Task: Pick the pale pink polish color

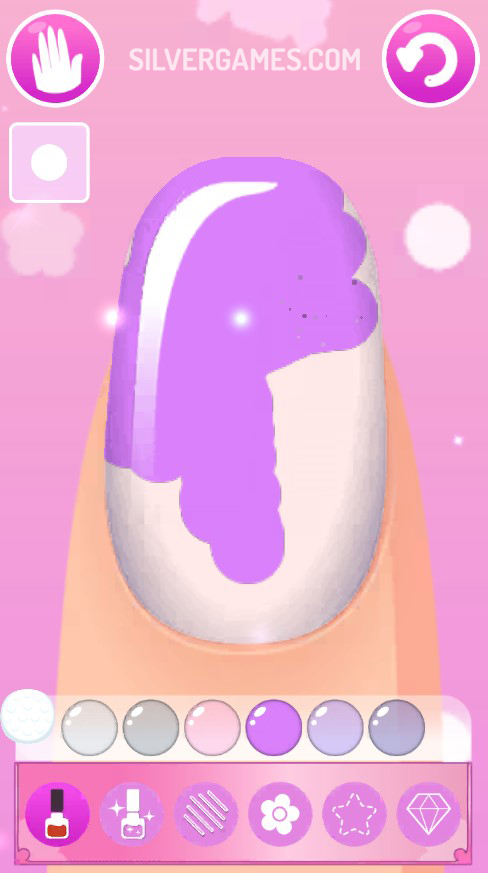Action: [212, 728]
